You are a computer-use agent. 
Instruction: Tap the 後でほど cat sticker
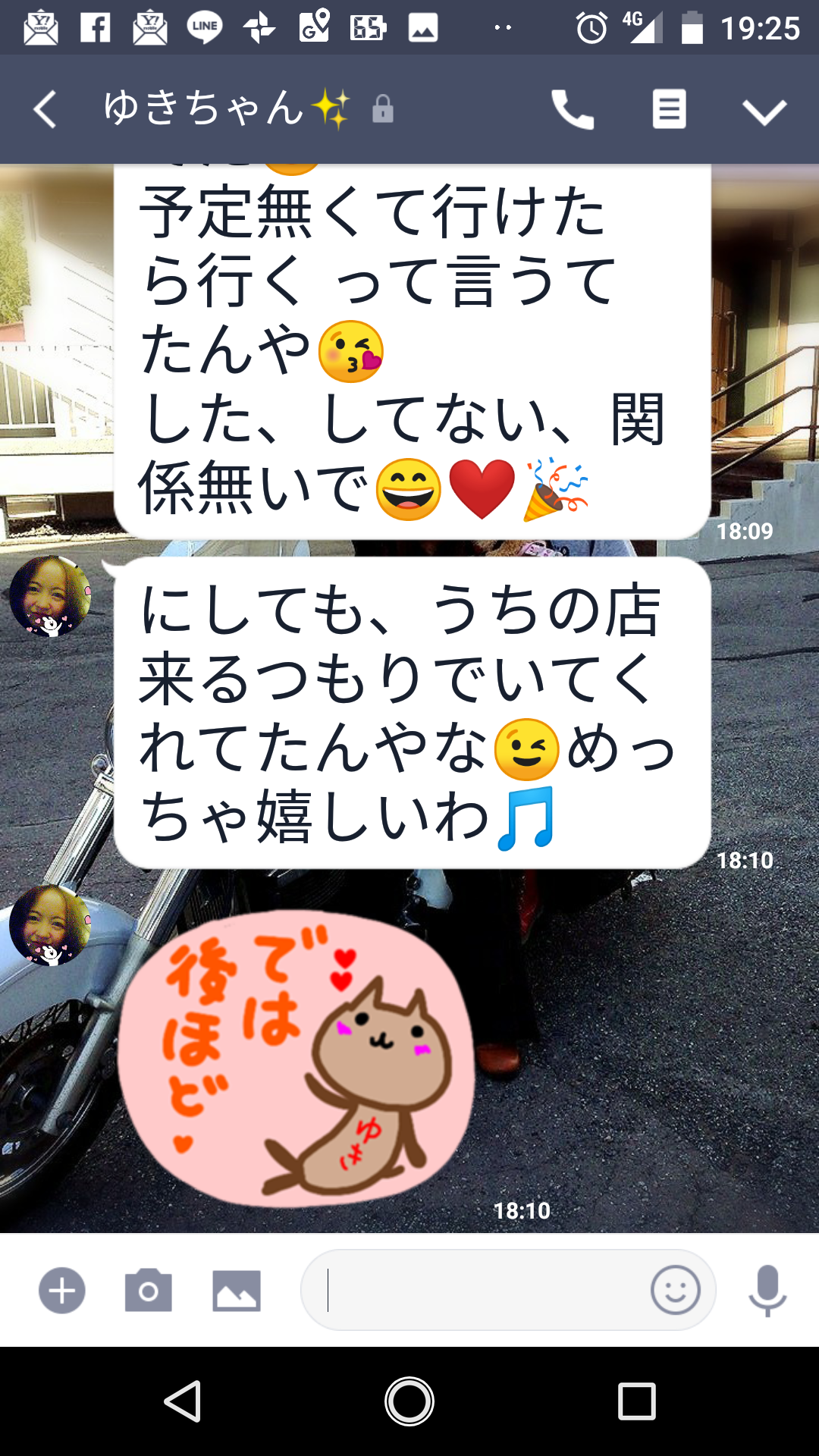pos(296,1058)
